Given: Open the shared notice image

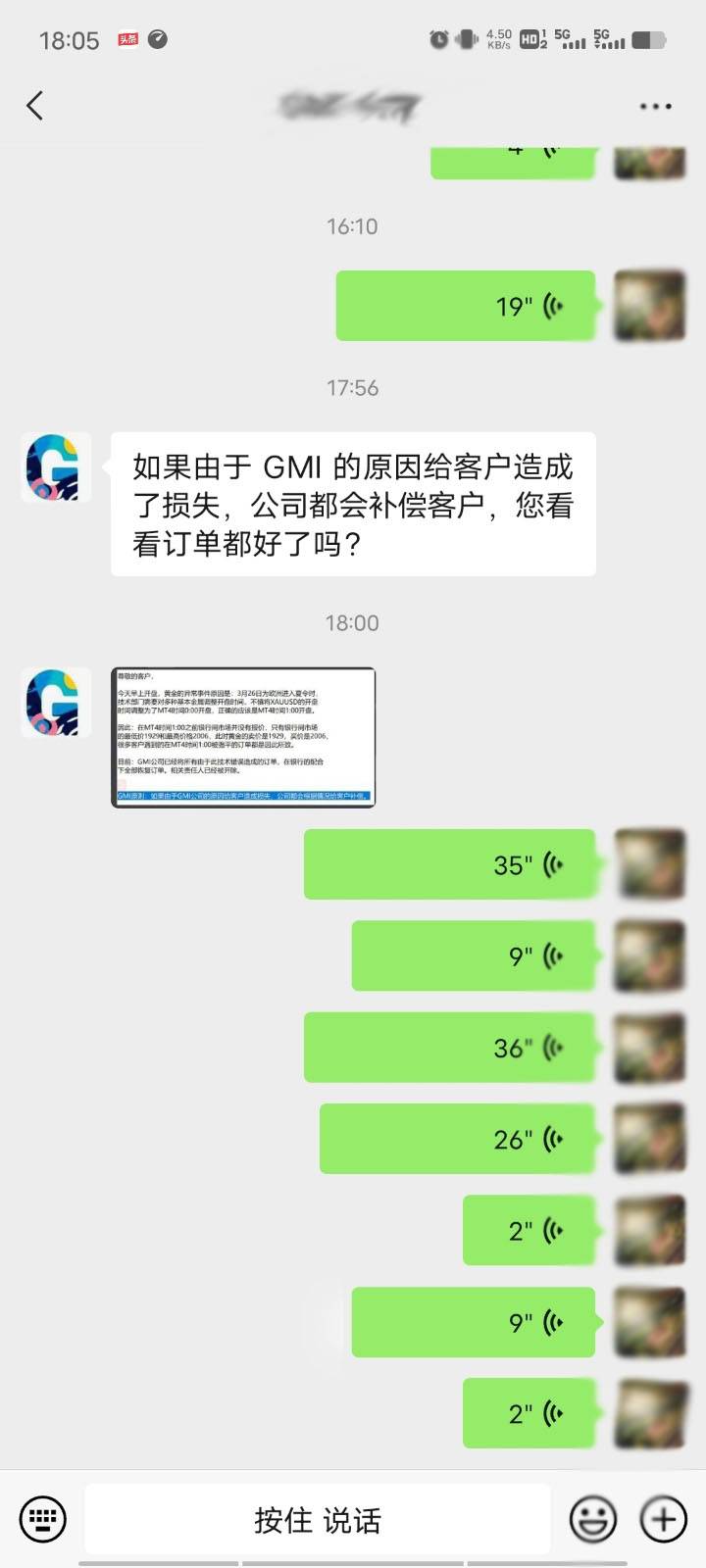Looking at the screenshot, I should click(243, 737).
